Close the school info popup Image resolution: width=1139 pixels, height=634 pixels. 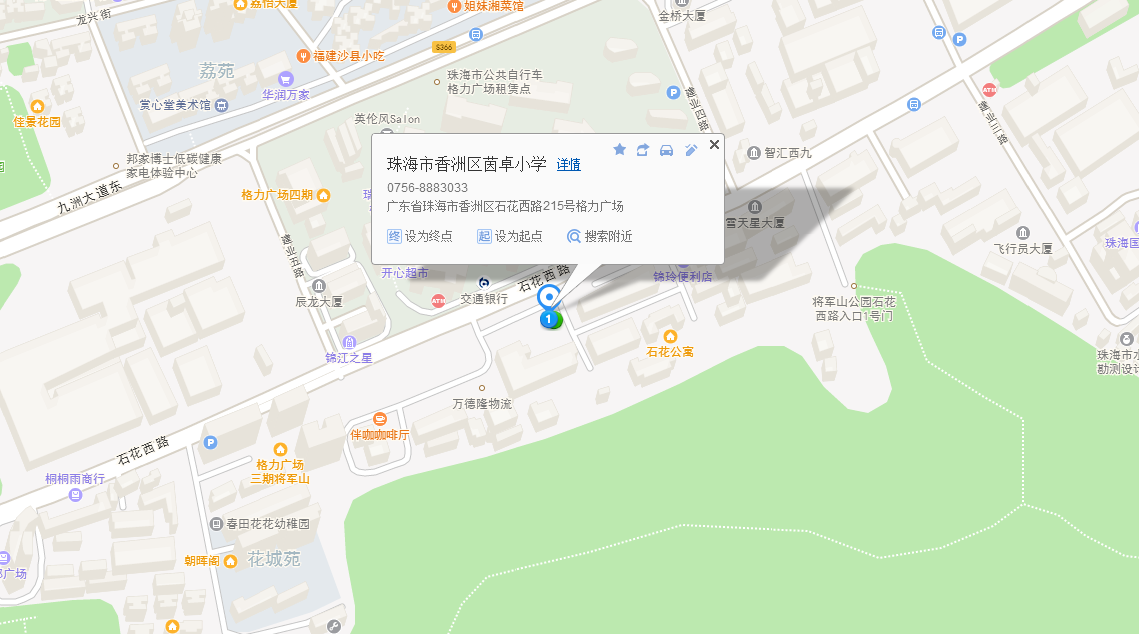tap(714, 145)
